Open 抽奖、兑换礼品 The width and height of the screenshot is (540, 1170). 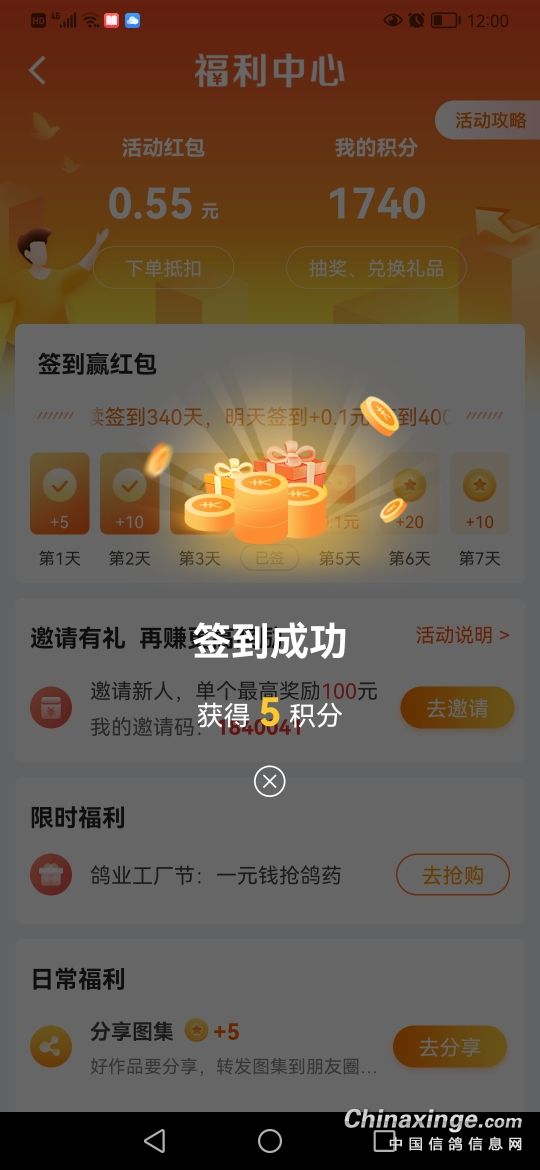(377, 268)
